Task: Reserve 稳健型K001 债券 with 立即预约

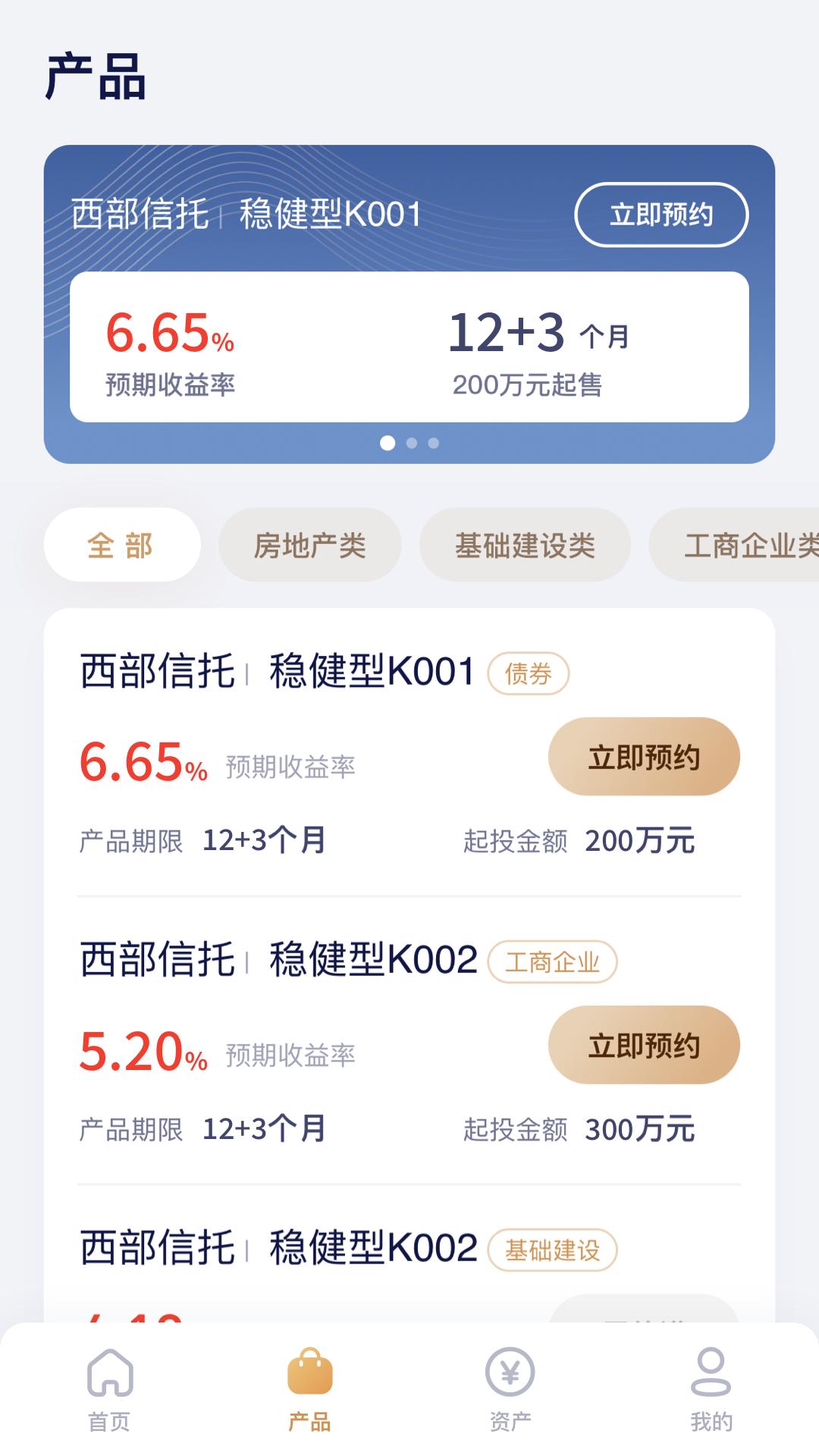Action: 644,757
